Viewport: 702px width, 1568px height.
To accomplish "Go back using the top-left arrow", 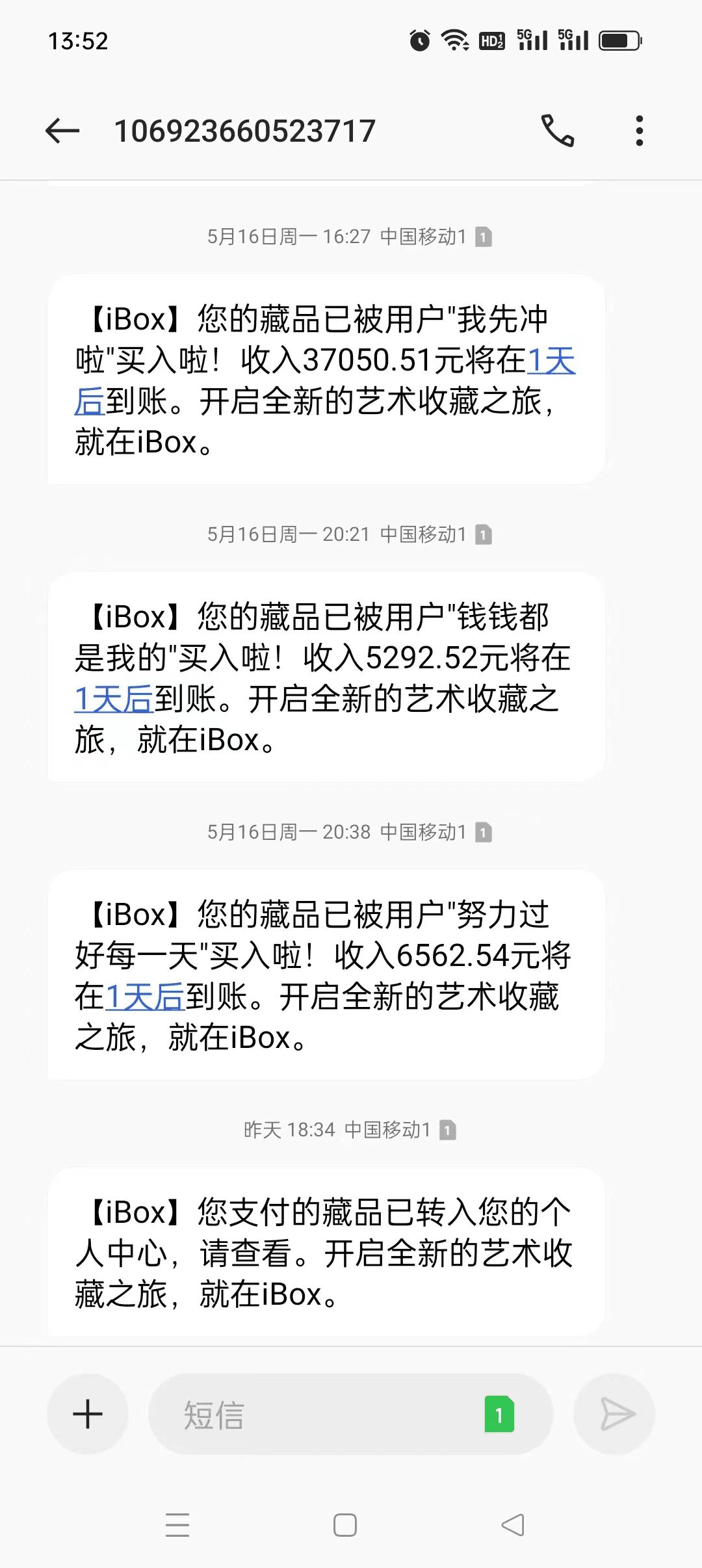I will 62,131.
